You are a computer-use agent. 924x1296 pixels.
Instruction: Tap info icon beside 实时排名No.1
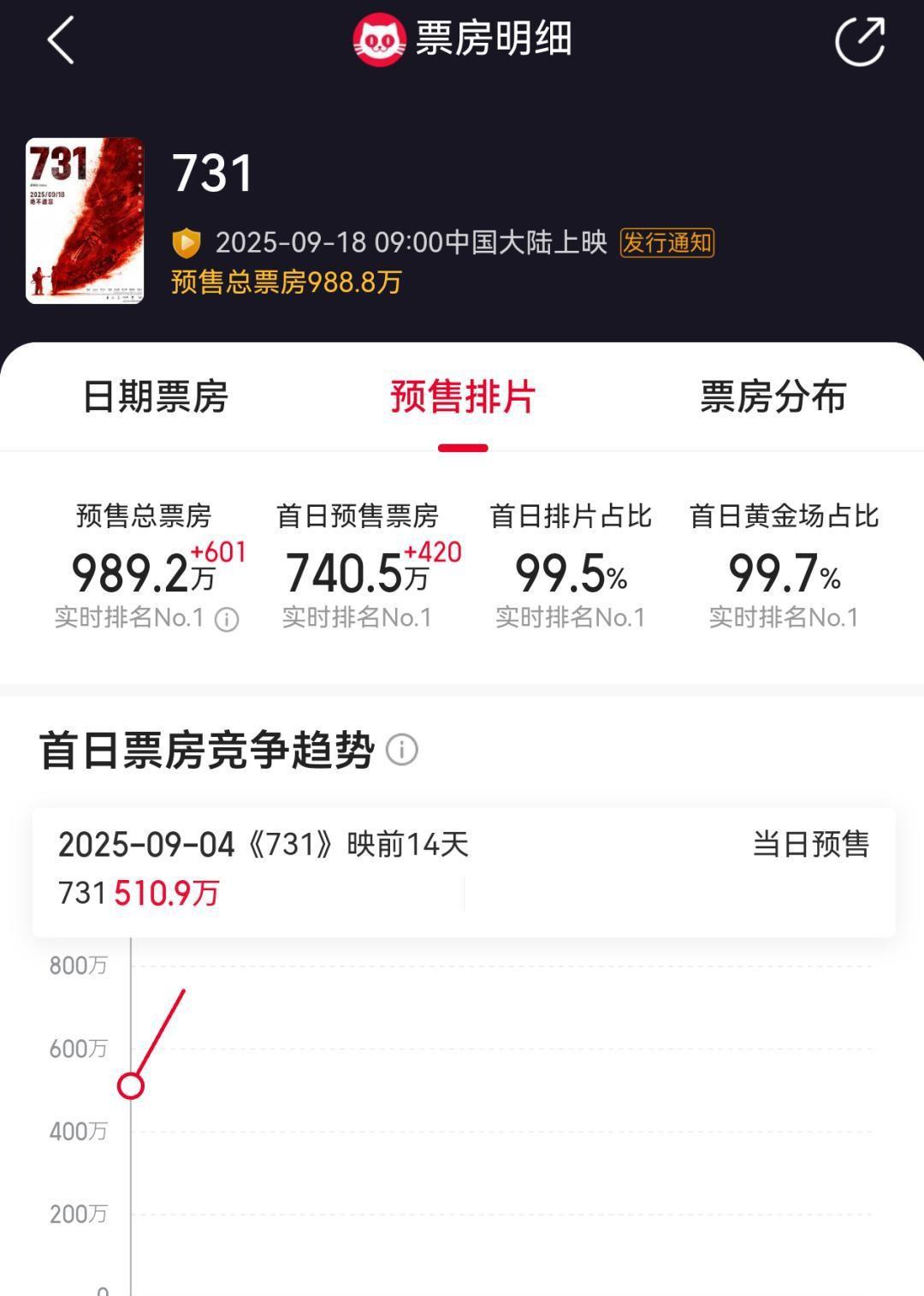coord(227,620)
